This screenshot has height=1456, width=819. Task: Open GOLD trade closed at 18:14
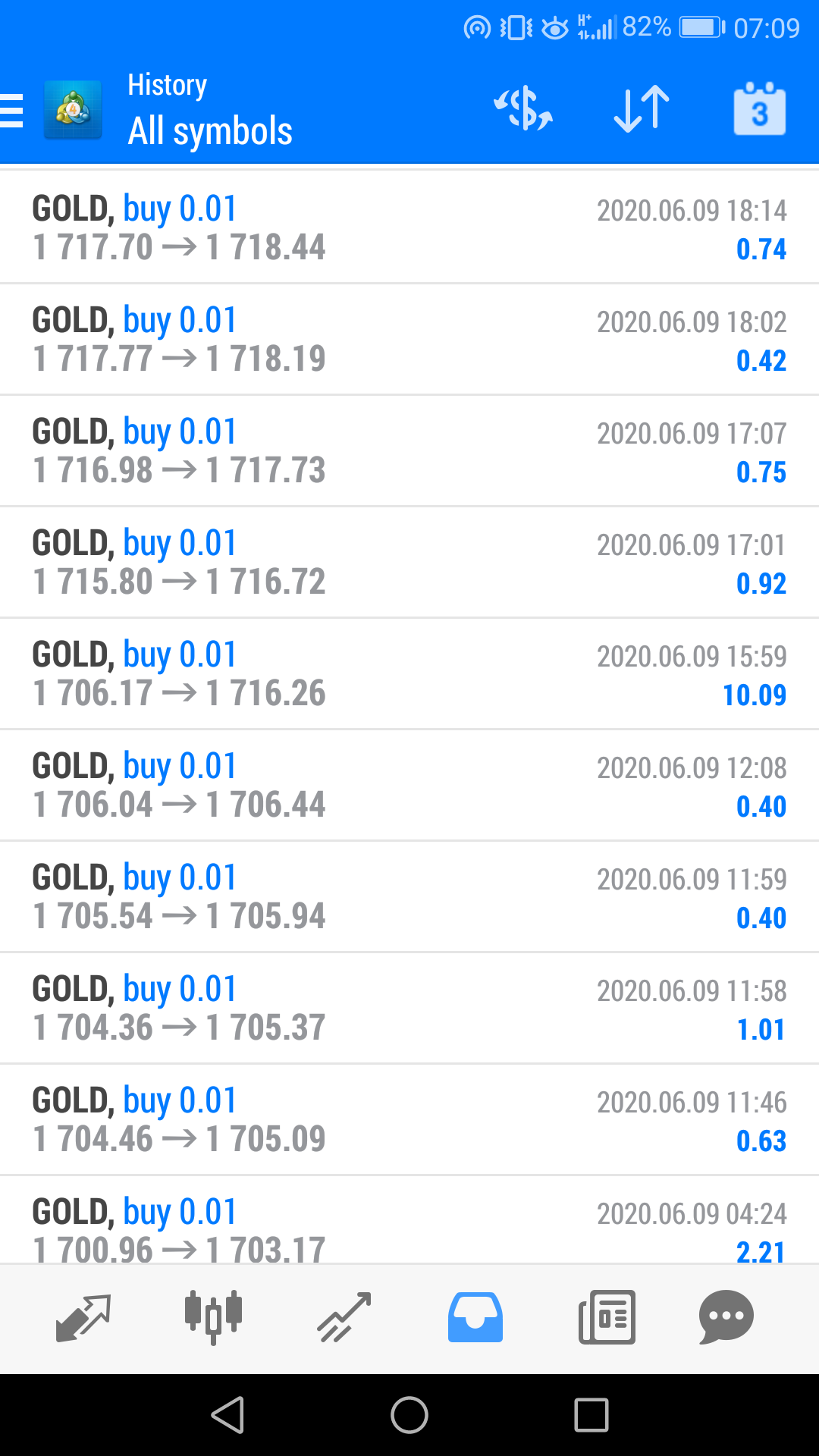click(409, 227)
